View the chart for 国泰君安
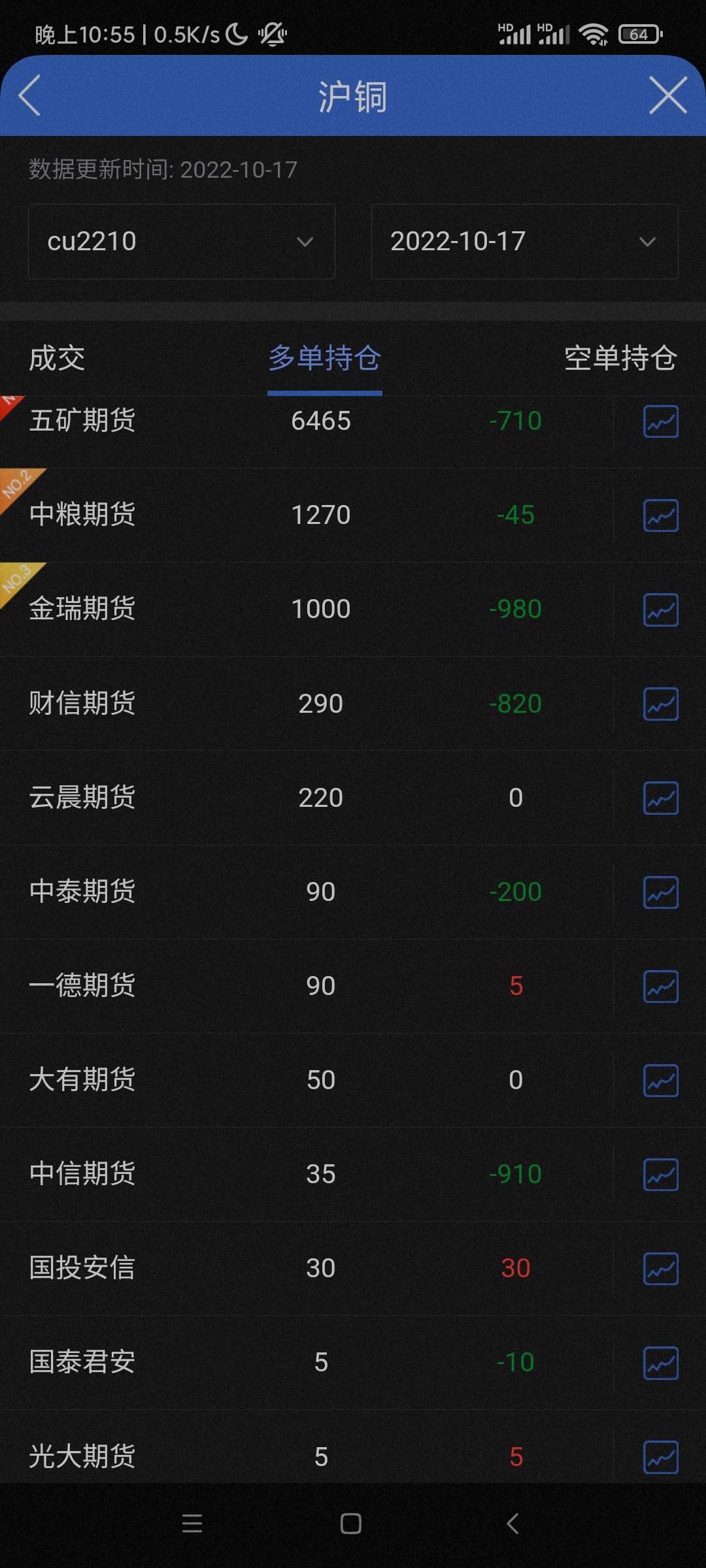The width and height of the screenshot is (706, 1568). 660,1362
